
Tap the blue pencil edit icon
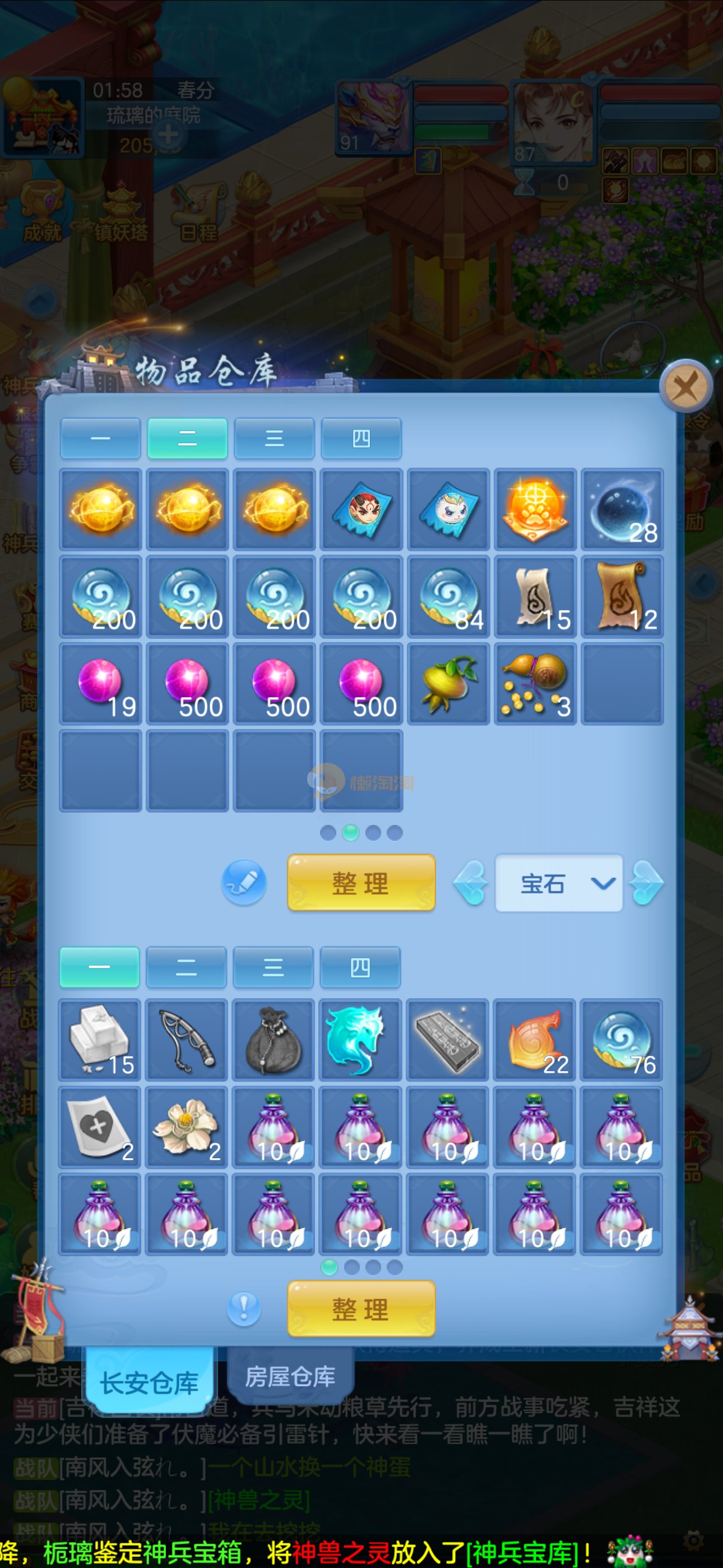pyautogui.click(x=244, y=882)
